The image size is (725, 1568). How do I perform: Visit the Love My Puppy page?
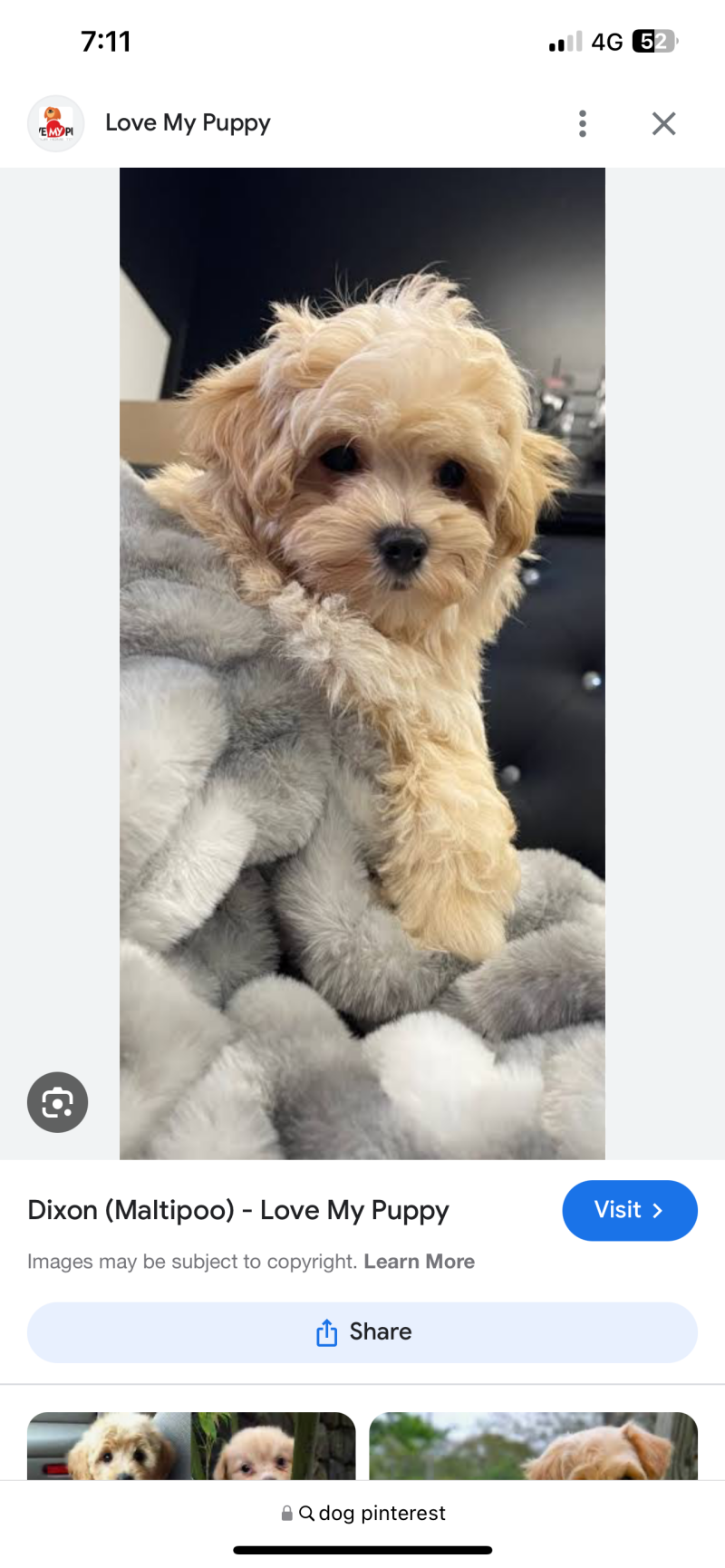click(x=629, y=1210)
